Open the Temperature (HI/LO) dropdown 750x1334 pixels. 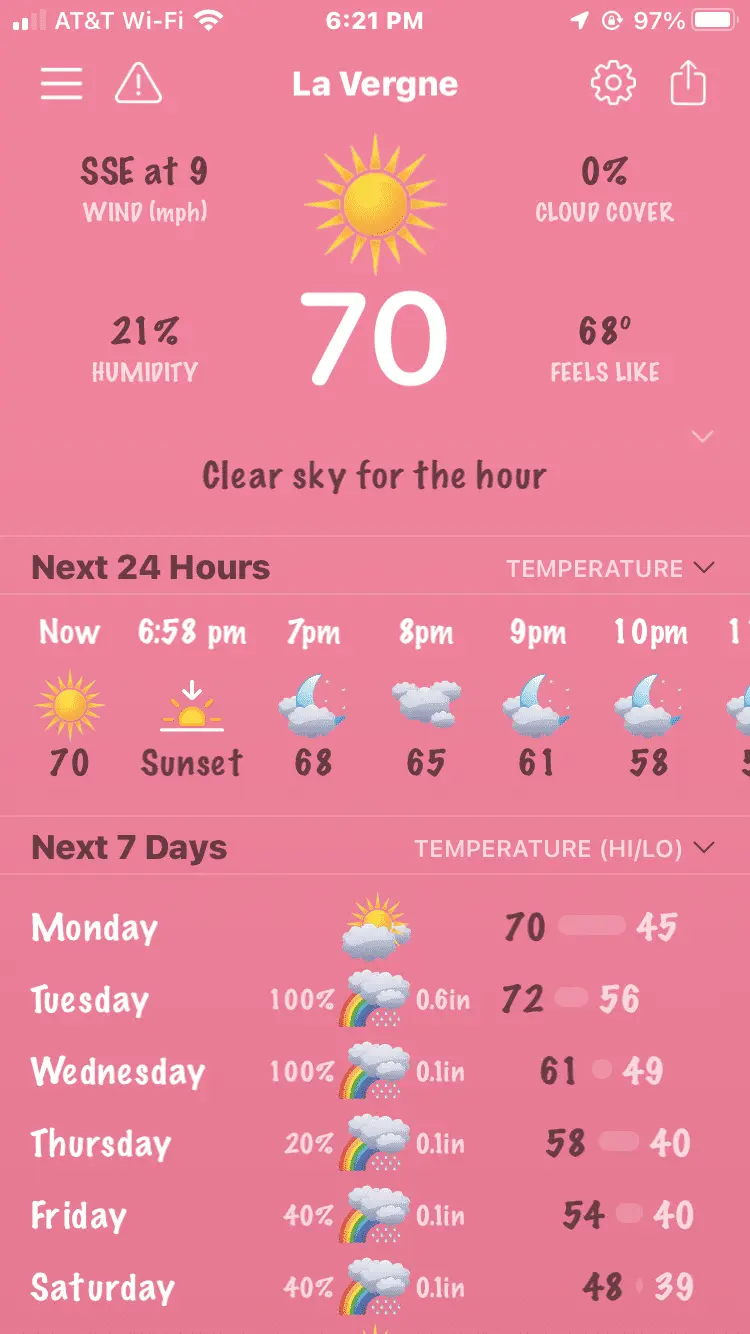tap(565, 848)
